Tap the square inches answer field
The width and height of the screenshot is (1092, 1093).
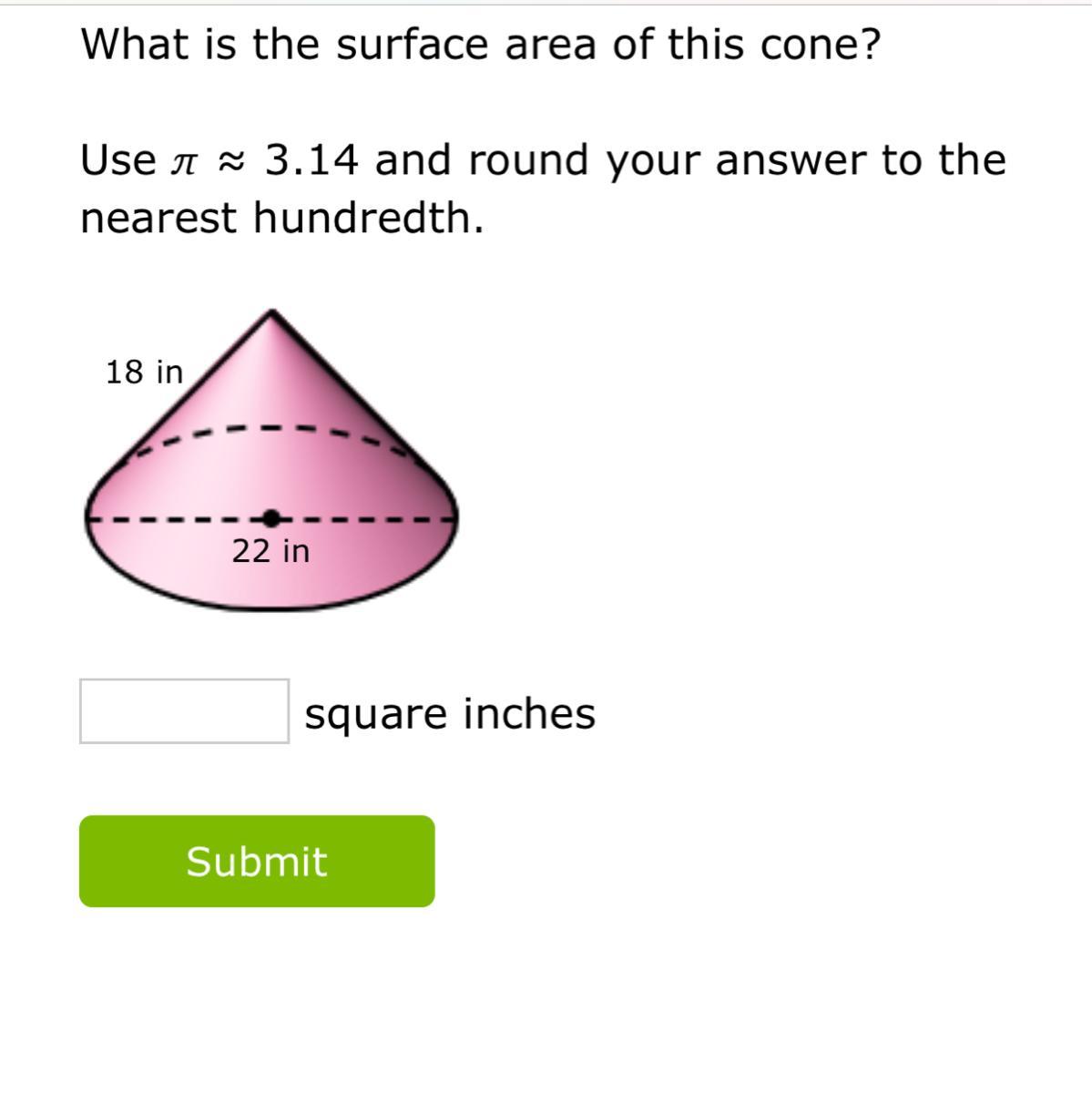point(184,711)
